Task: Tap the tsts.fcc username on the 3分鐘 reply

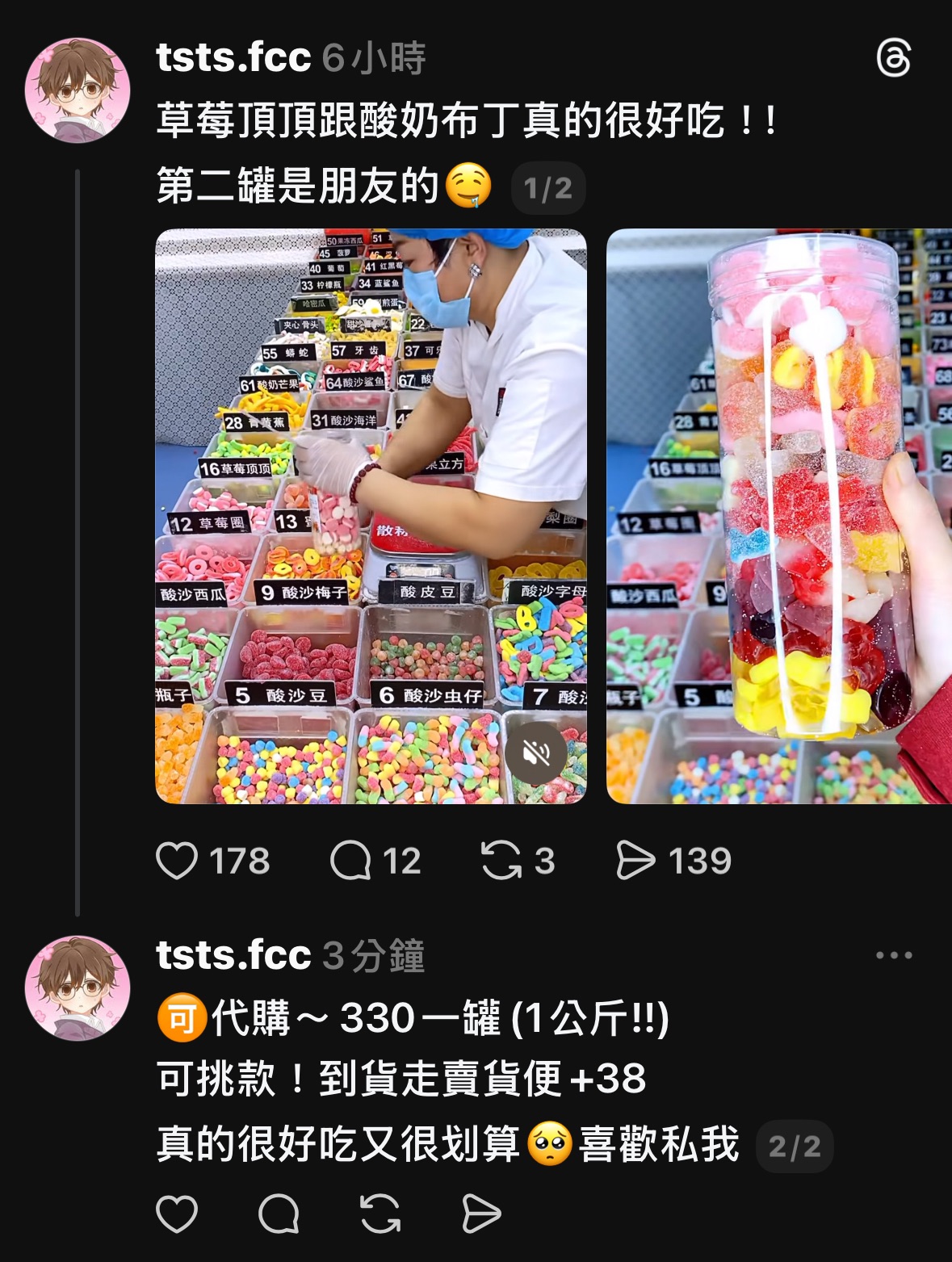Action: coord(233,955)
